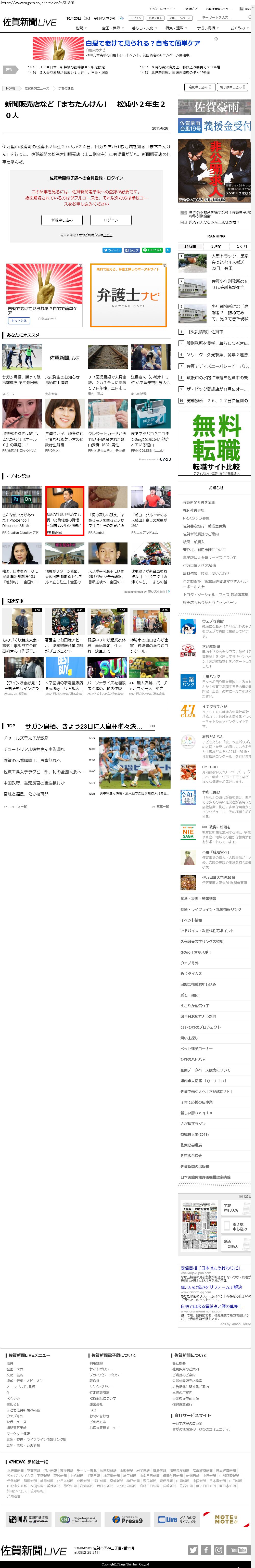Viewport: 255px width, 1568px height.
Task: Open the 弁護士ナビ advertisement banner
Action: [x=129, y=296]
